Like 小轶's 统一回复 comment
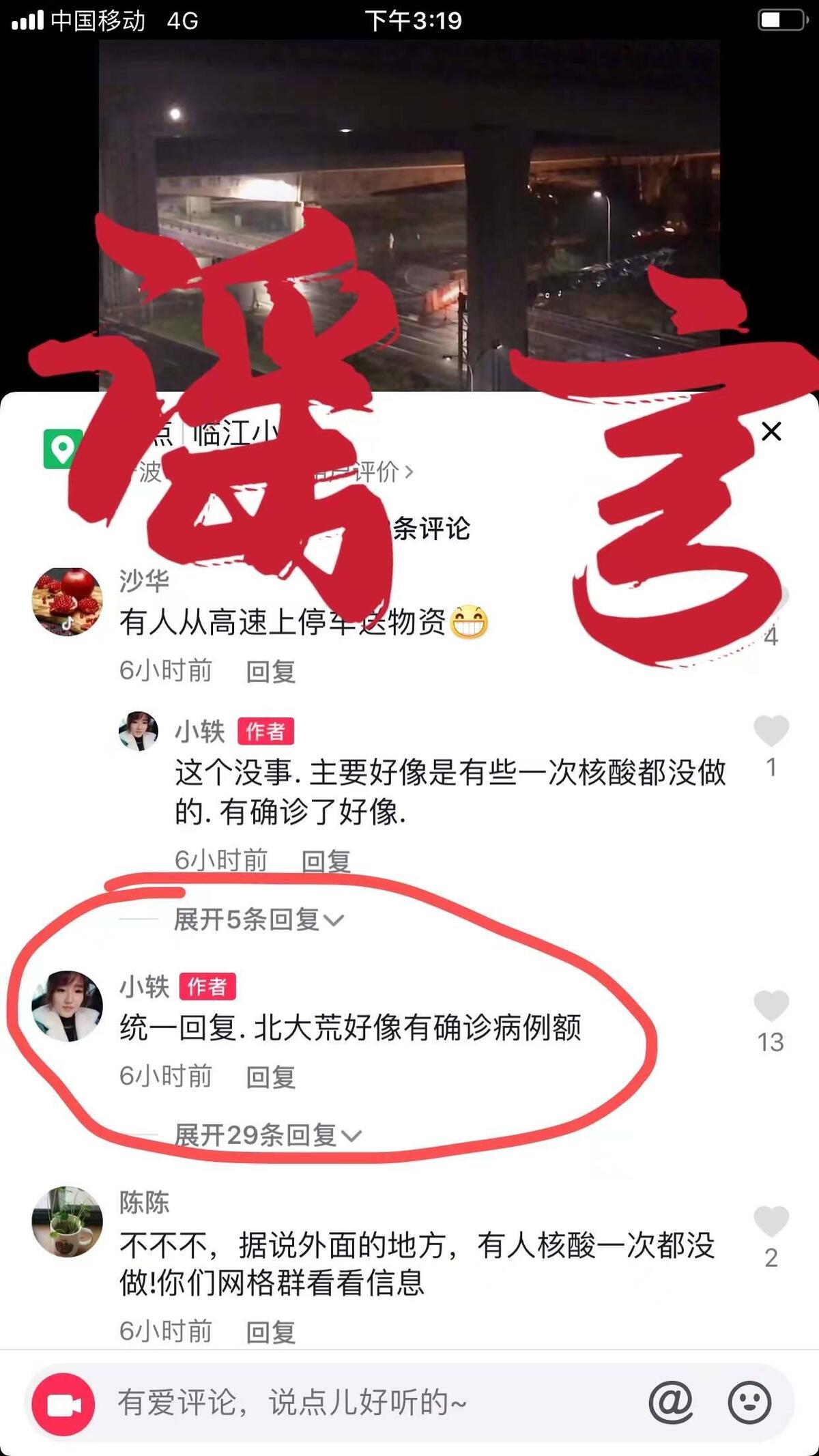 (x=771, y=1006)
